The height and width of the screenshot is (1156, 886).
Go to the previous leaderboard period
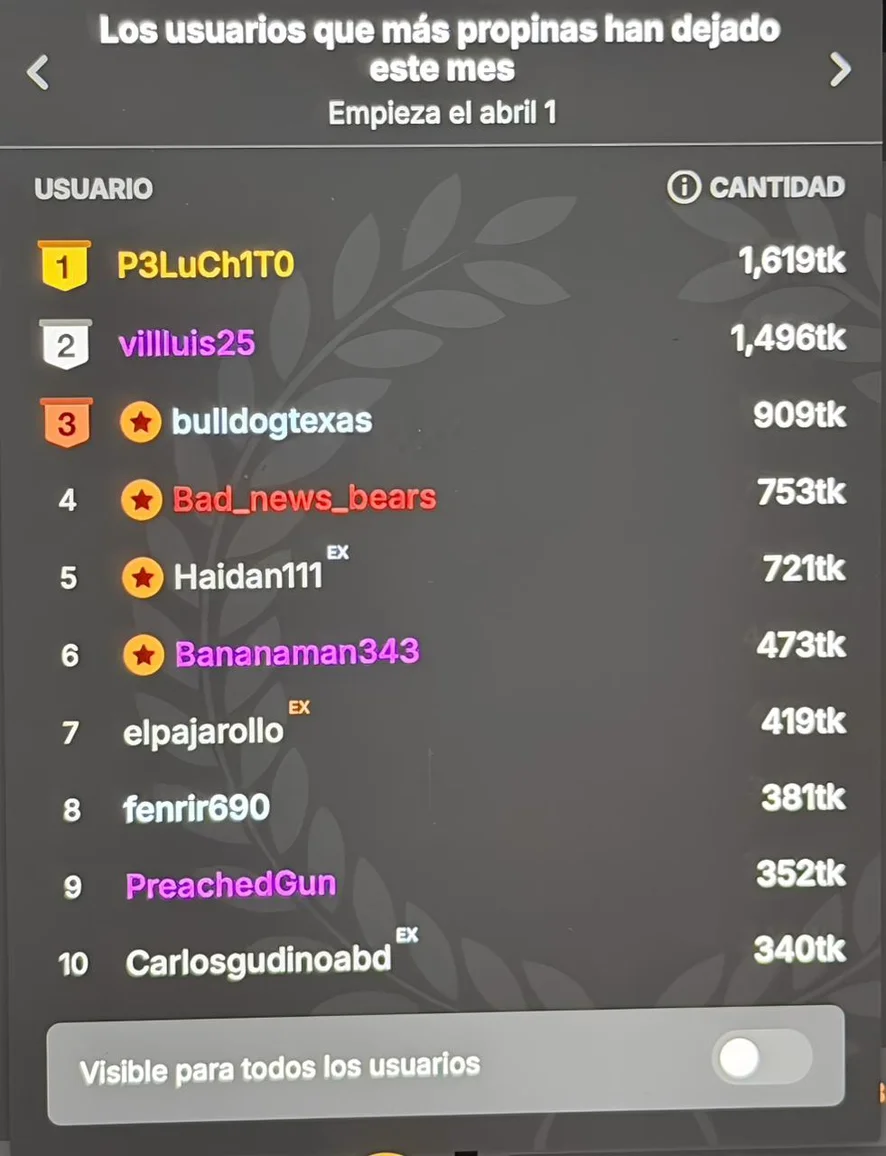click(x=38, y=72)
